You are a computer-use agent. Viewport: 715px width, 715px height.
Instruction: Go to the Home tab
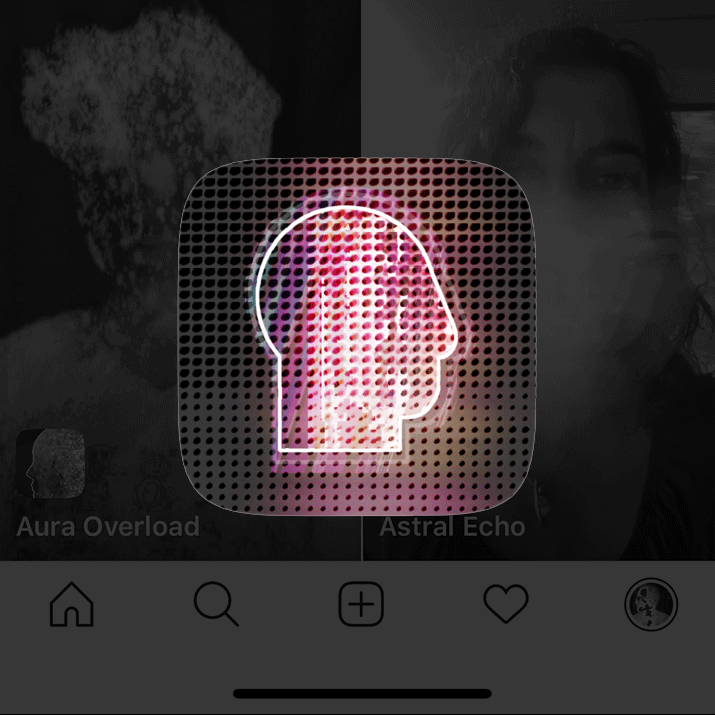[x=72, y=604]
